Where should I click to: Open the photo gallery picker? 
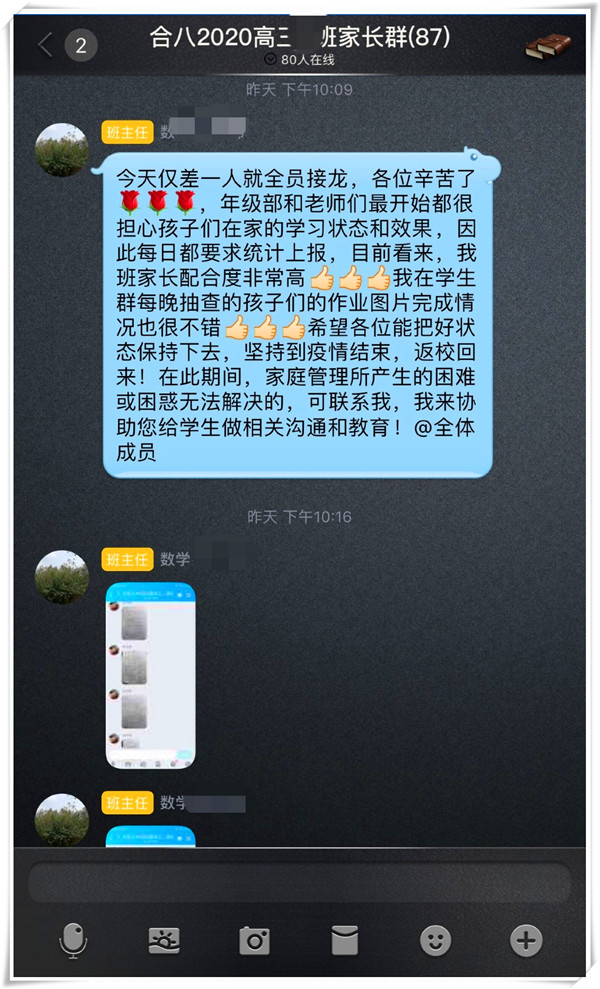tap(164, 940)
